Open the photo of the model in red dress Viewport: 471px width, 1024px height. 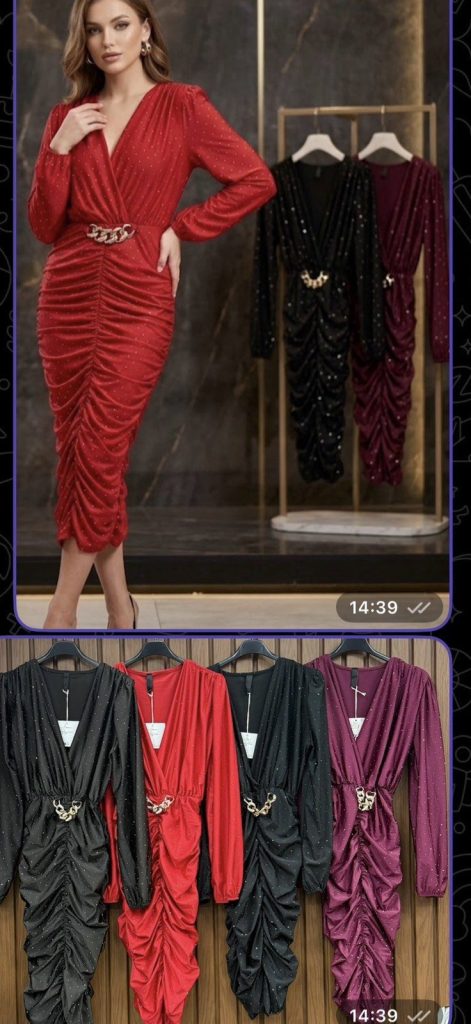pos(233,314)
